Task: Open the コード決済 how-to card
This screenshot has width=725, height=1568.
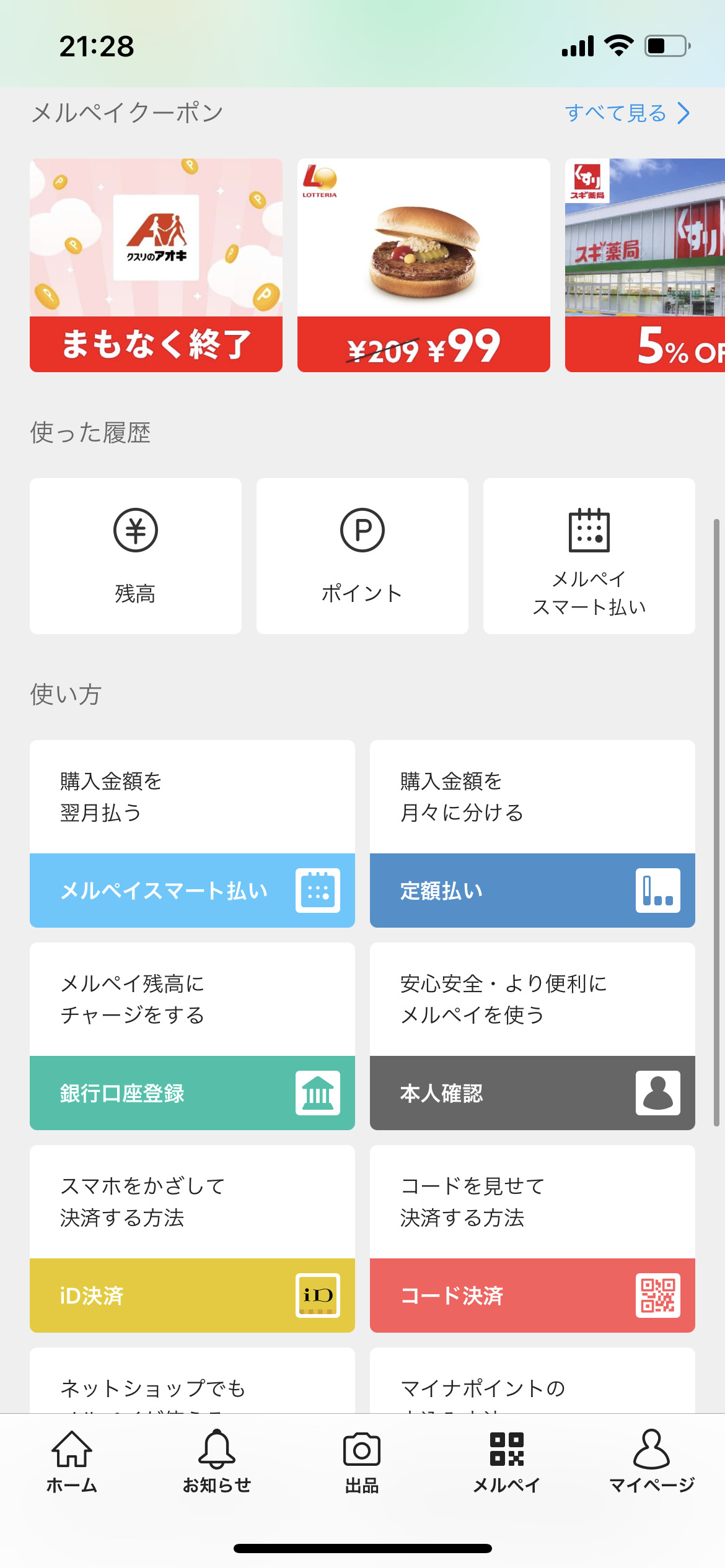Action: (532, 1239)
